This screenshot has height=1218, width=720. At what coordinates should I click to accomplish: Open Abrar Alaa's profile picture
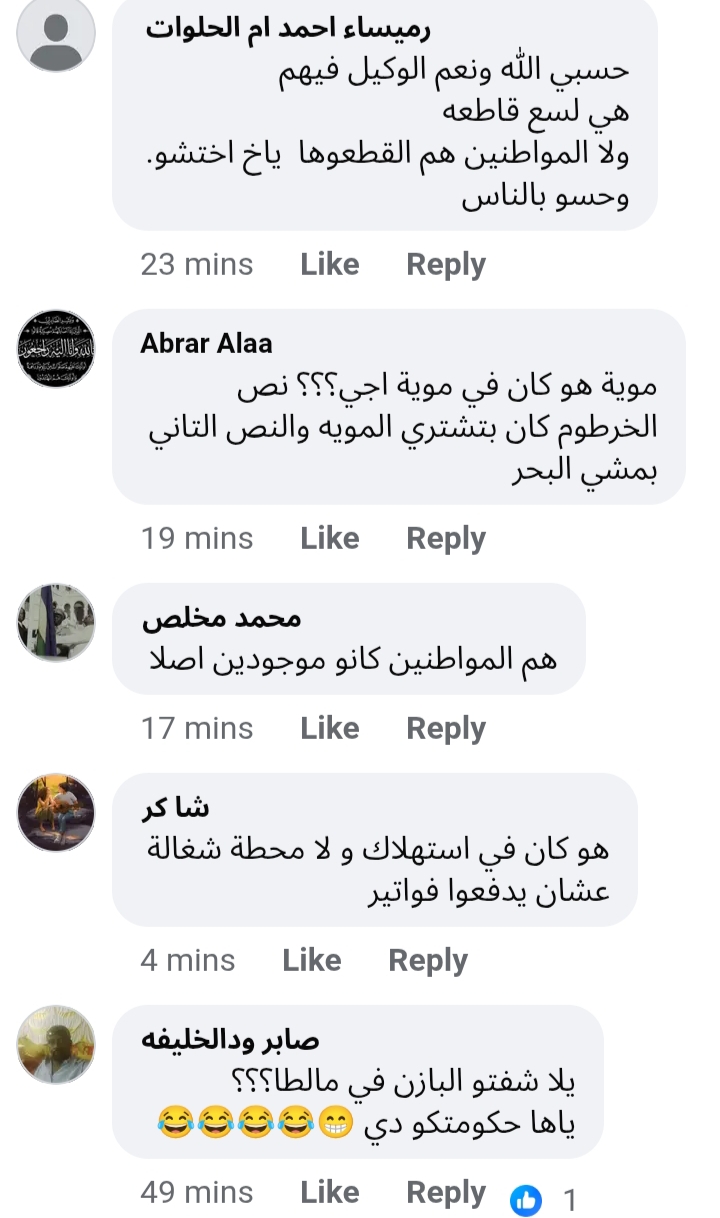(x=56, y=348)
